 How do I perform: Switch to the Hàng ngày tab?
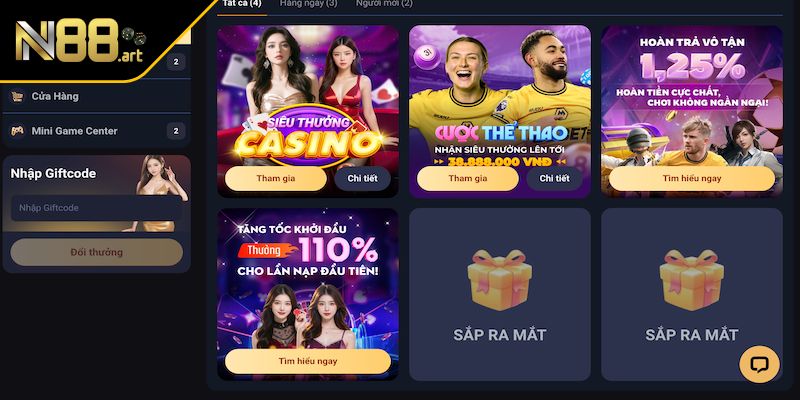[308, 4]
